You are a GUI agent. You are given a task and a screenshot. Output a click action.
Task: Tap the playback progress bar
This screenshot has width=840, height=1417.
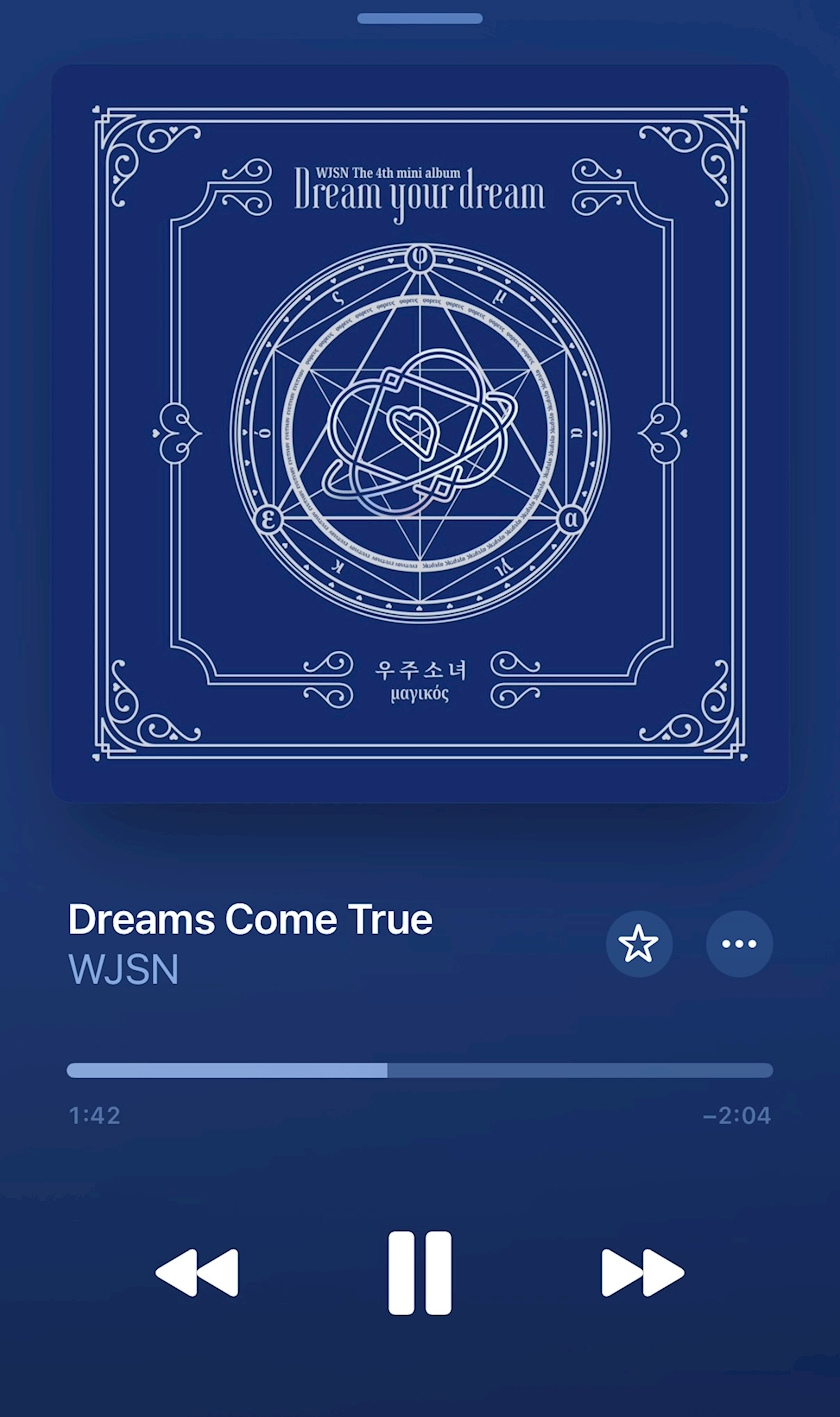(x=420, y=1070)
